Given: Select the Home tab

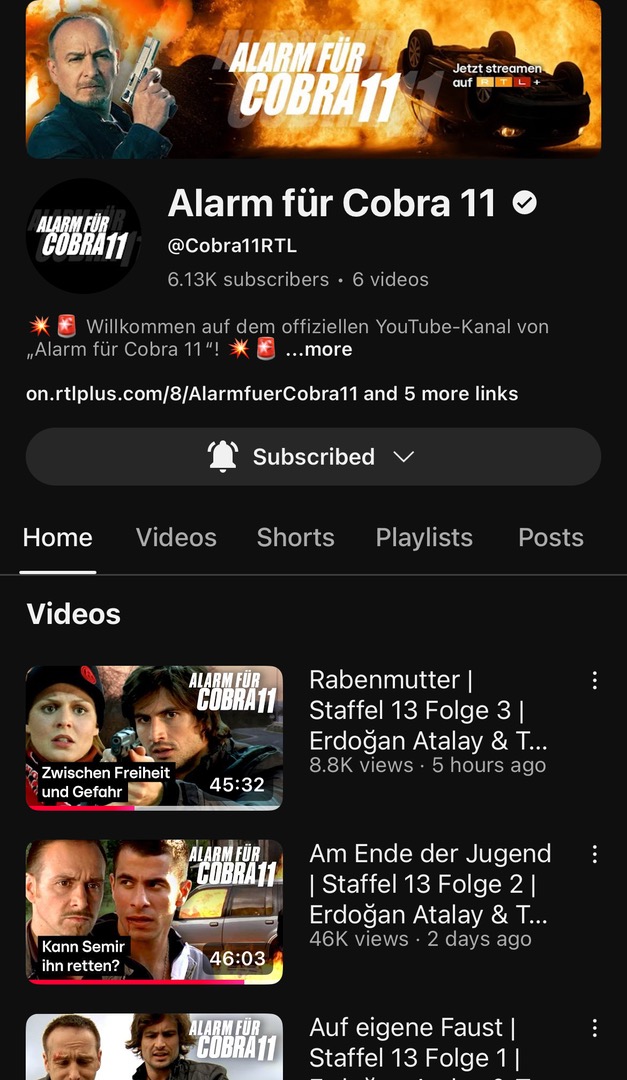Looking at the screenshot, I should pyautogui.click(x=58, y=537).
